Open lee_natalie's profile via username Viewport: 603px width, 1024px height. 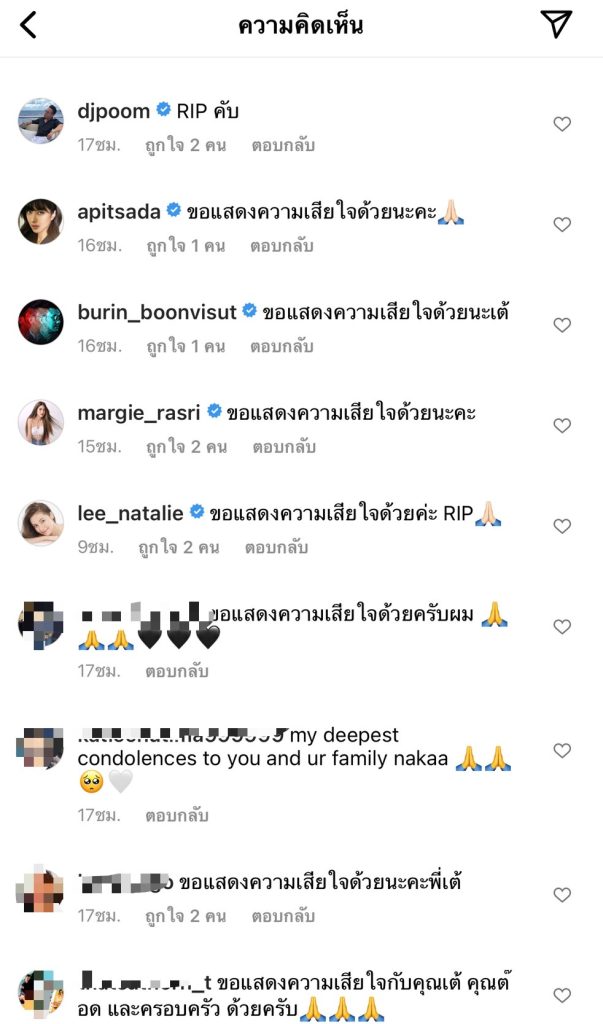click(x=130, y=513)
